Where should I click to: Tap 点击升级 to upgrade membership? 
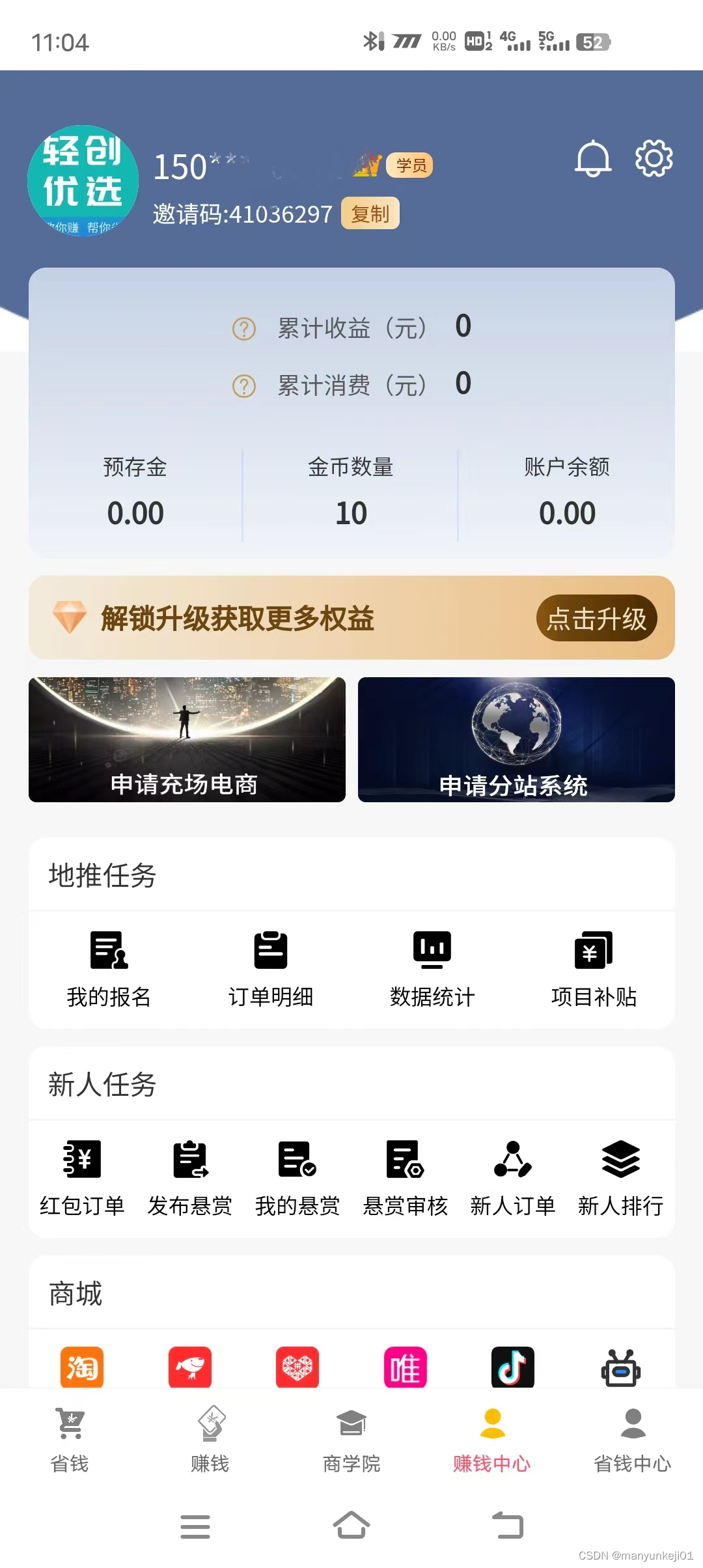tap(596, 618)
